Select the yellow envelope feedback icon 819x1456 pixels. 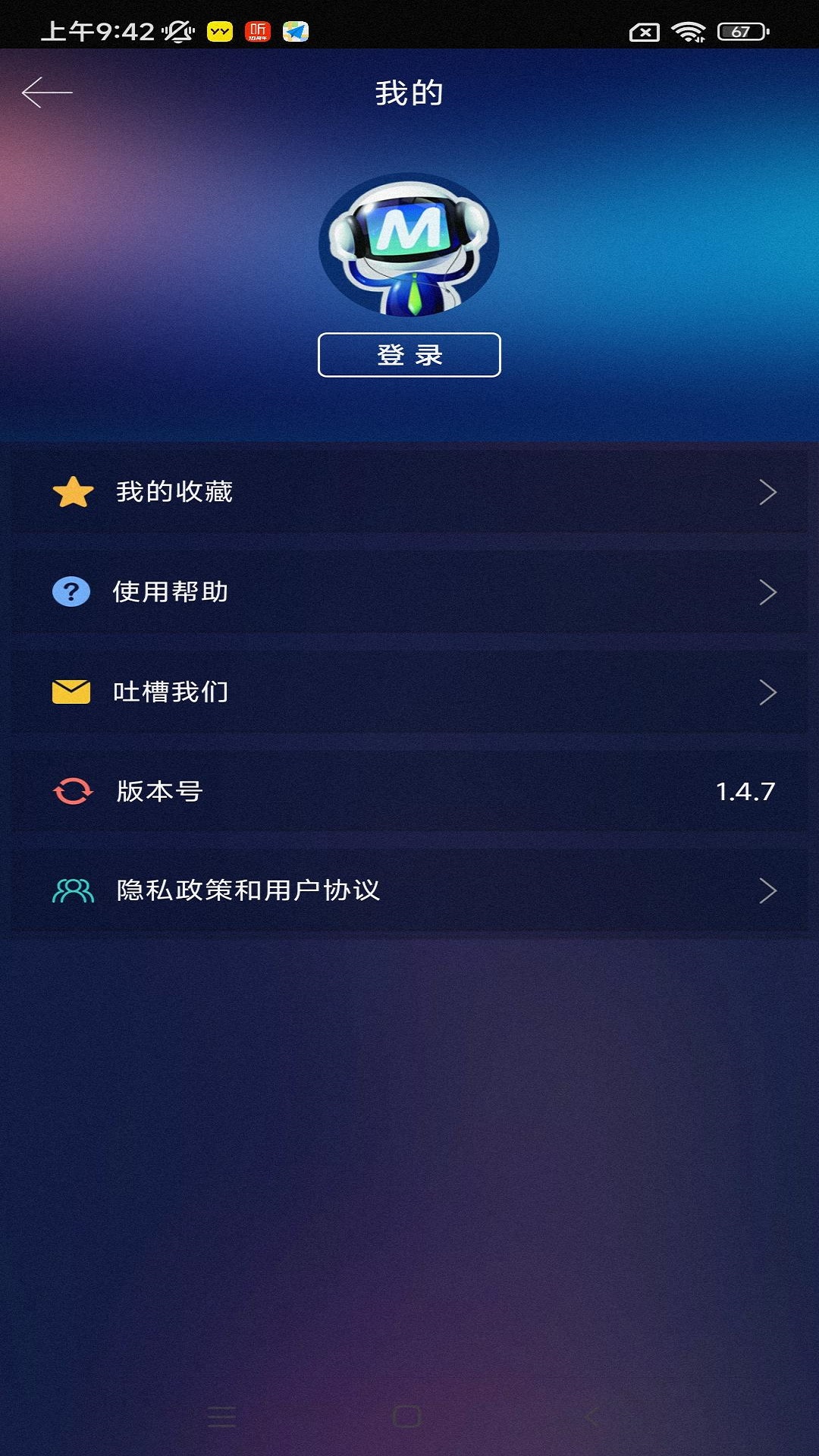(71, 691)
